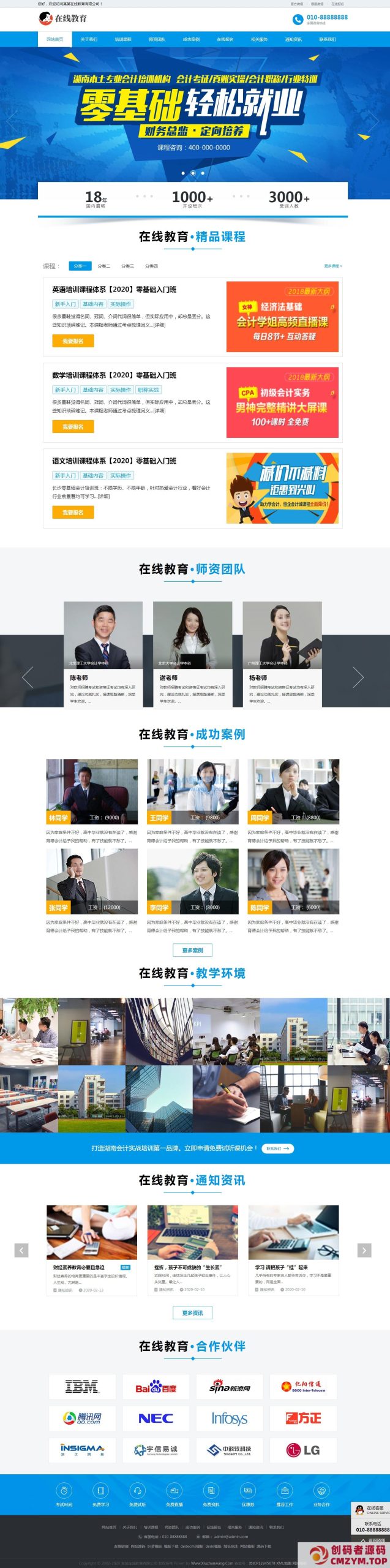Tap 联系我们 in the blue trial banner

[x=277, y=1148]
